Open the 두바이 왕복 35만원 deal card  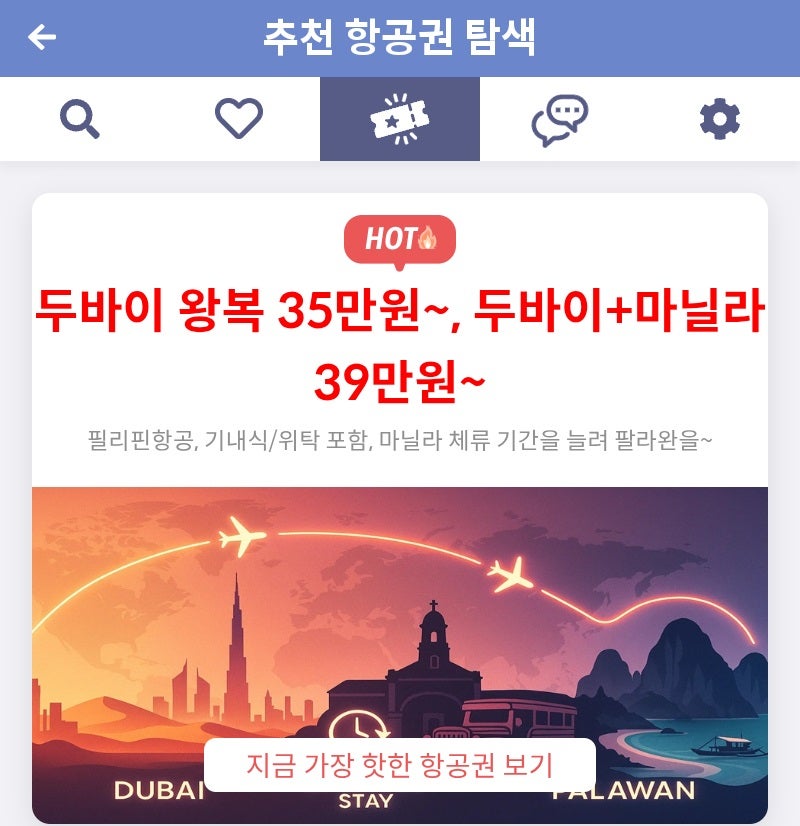399,340
